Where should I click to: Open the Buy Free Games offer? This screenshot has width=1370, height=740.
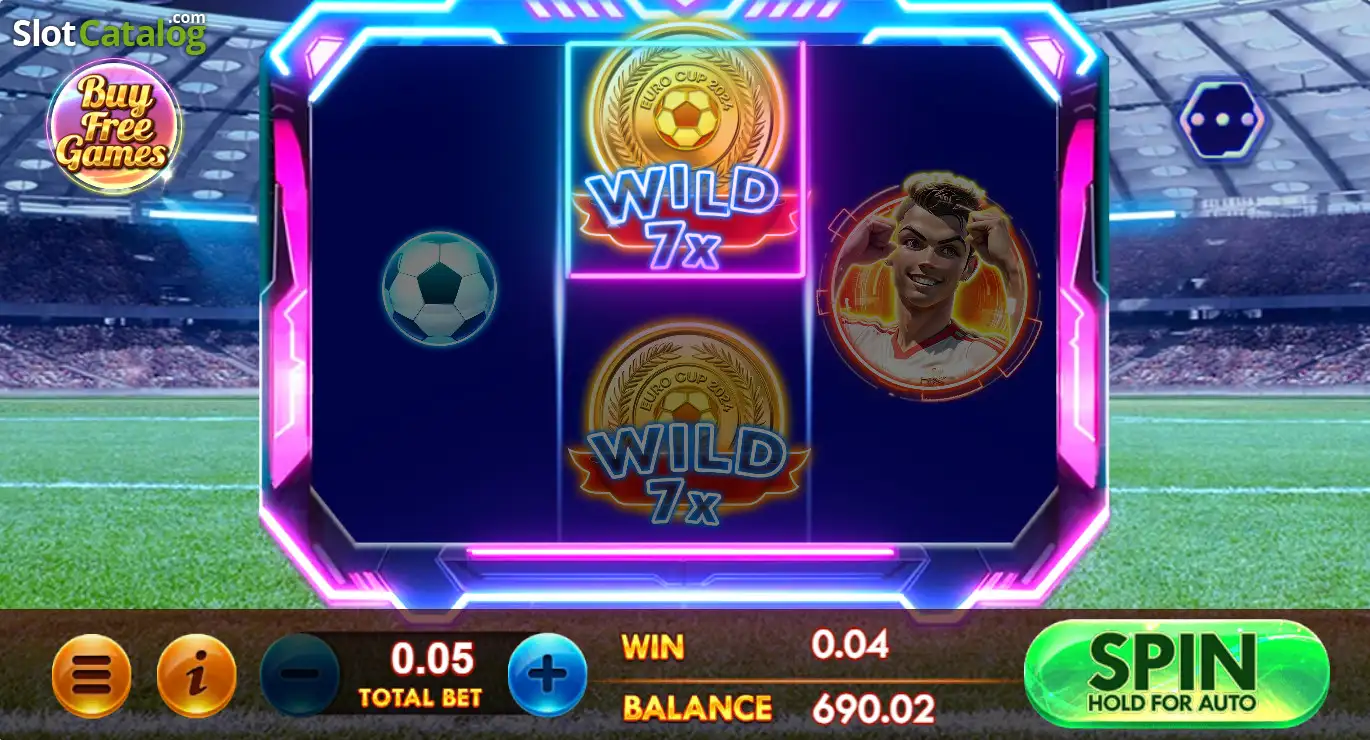click(113, 125)
